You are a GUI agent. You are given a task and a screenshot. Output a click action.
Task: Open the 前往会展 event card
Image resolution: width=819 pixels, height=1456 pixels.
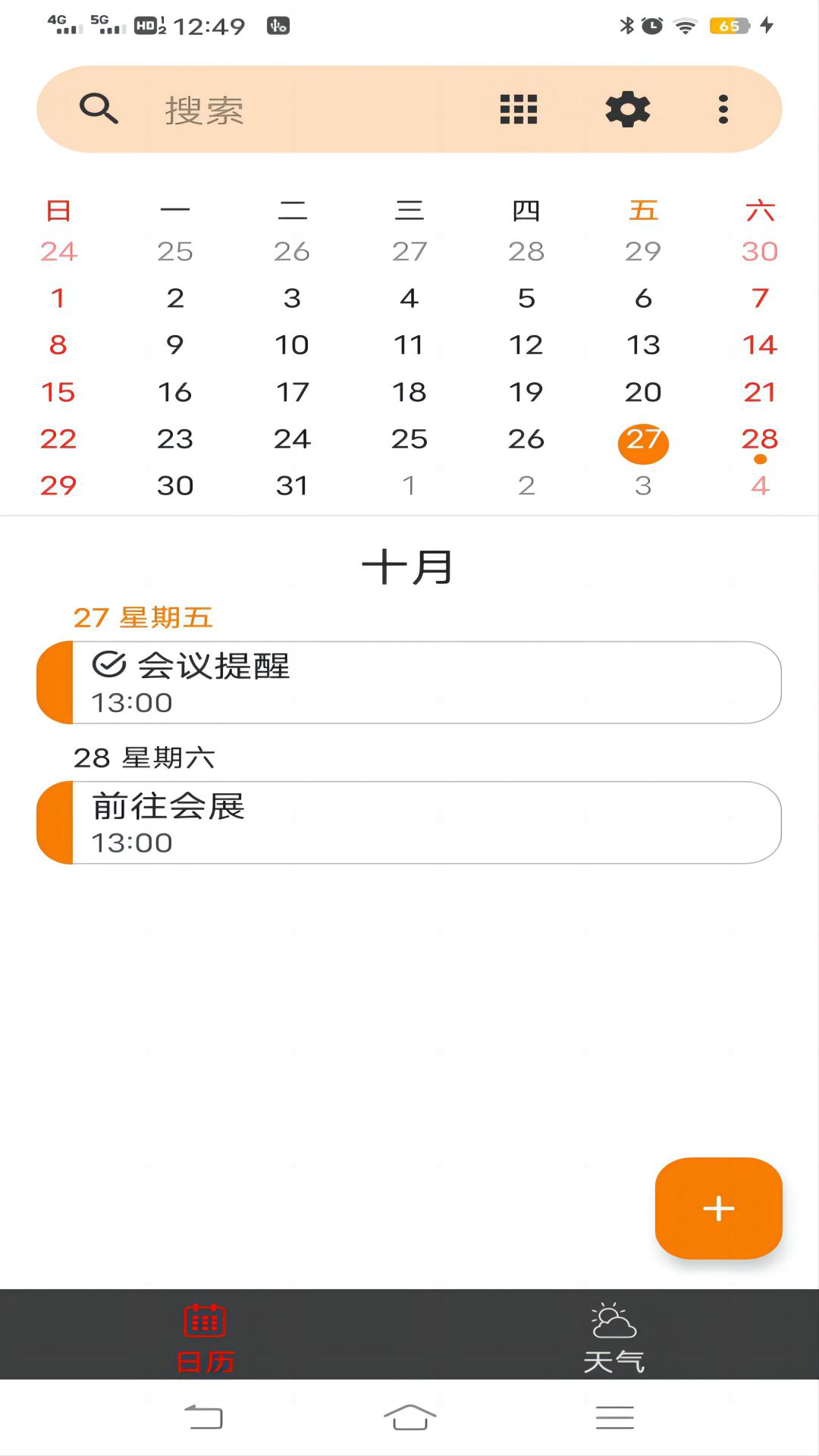(x=409, y=822)
